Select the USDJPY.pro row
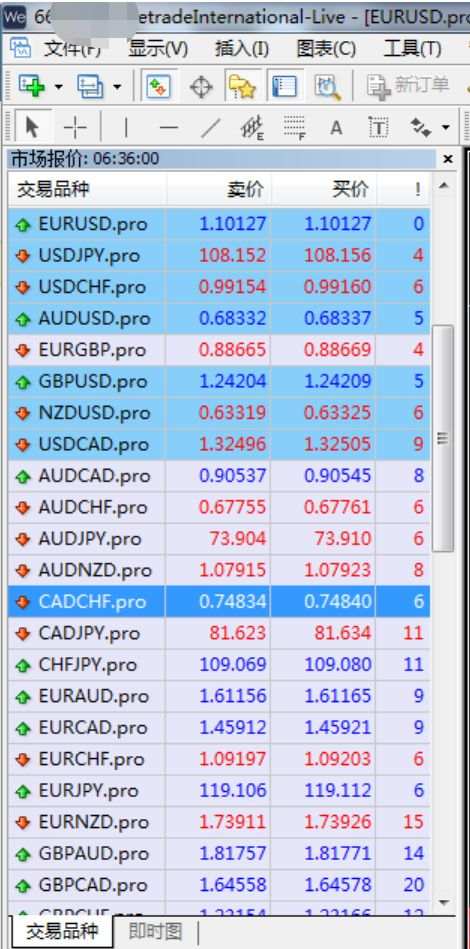This screenshot has height=949, width=470. click(219, 255)
